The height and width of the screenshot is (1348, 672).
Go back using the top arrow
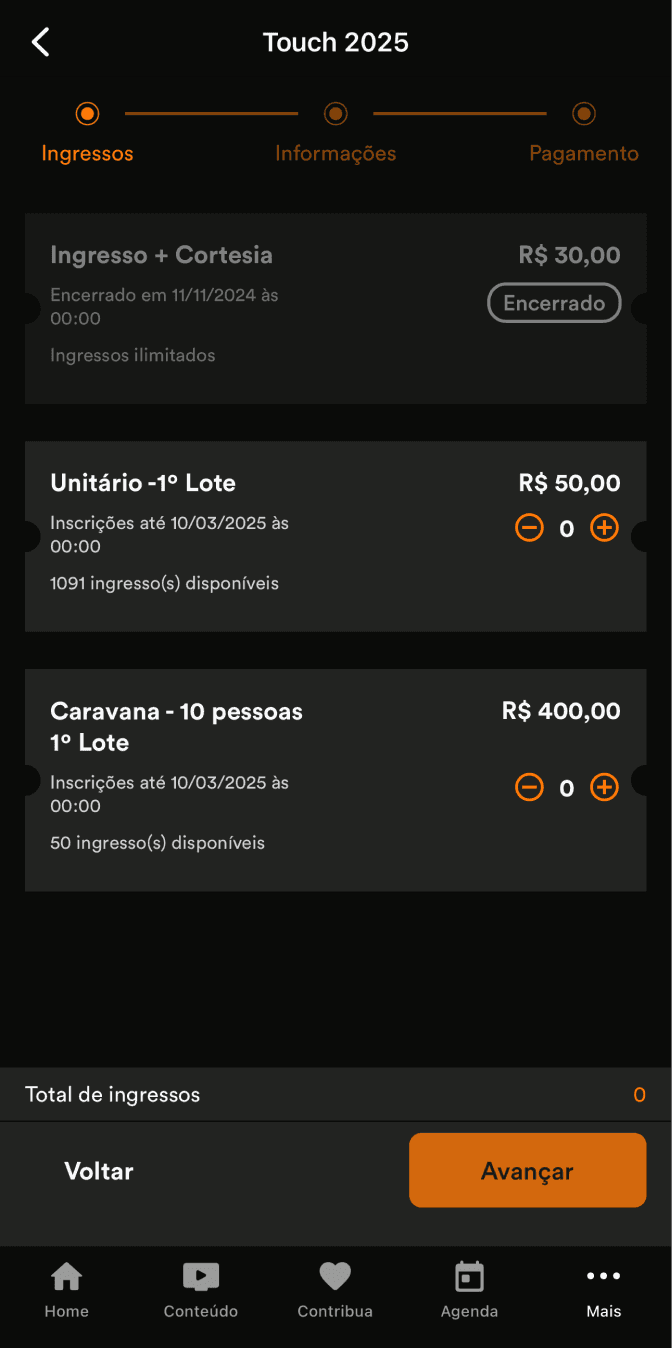pyautogui.click(x=40, y=42)
